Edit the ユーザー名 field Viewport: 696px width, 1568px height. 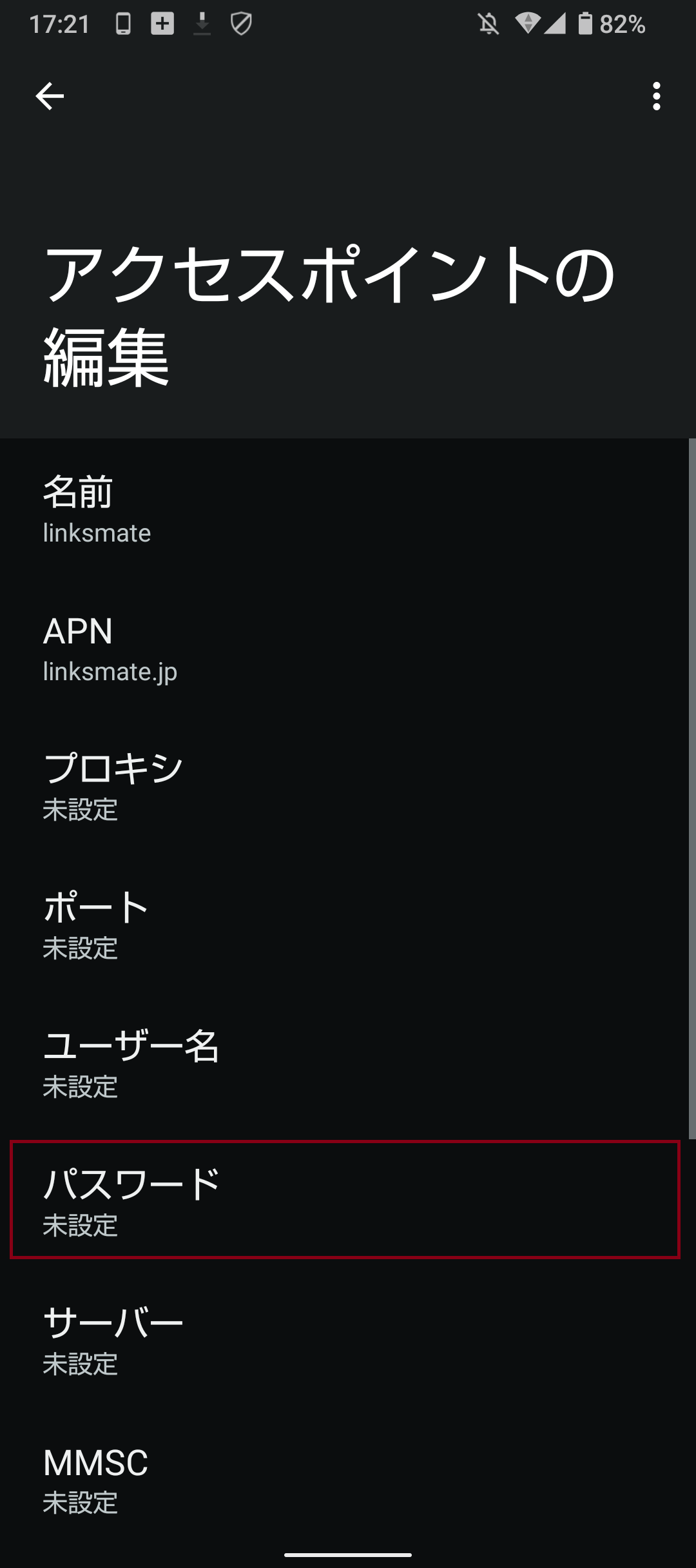pyautogui.click(x=348, y=1064)
